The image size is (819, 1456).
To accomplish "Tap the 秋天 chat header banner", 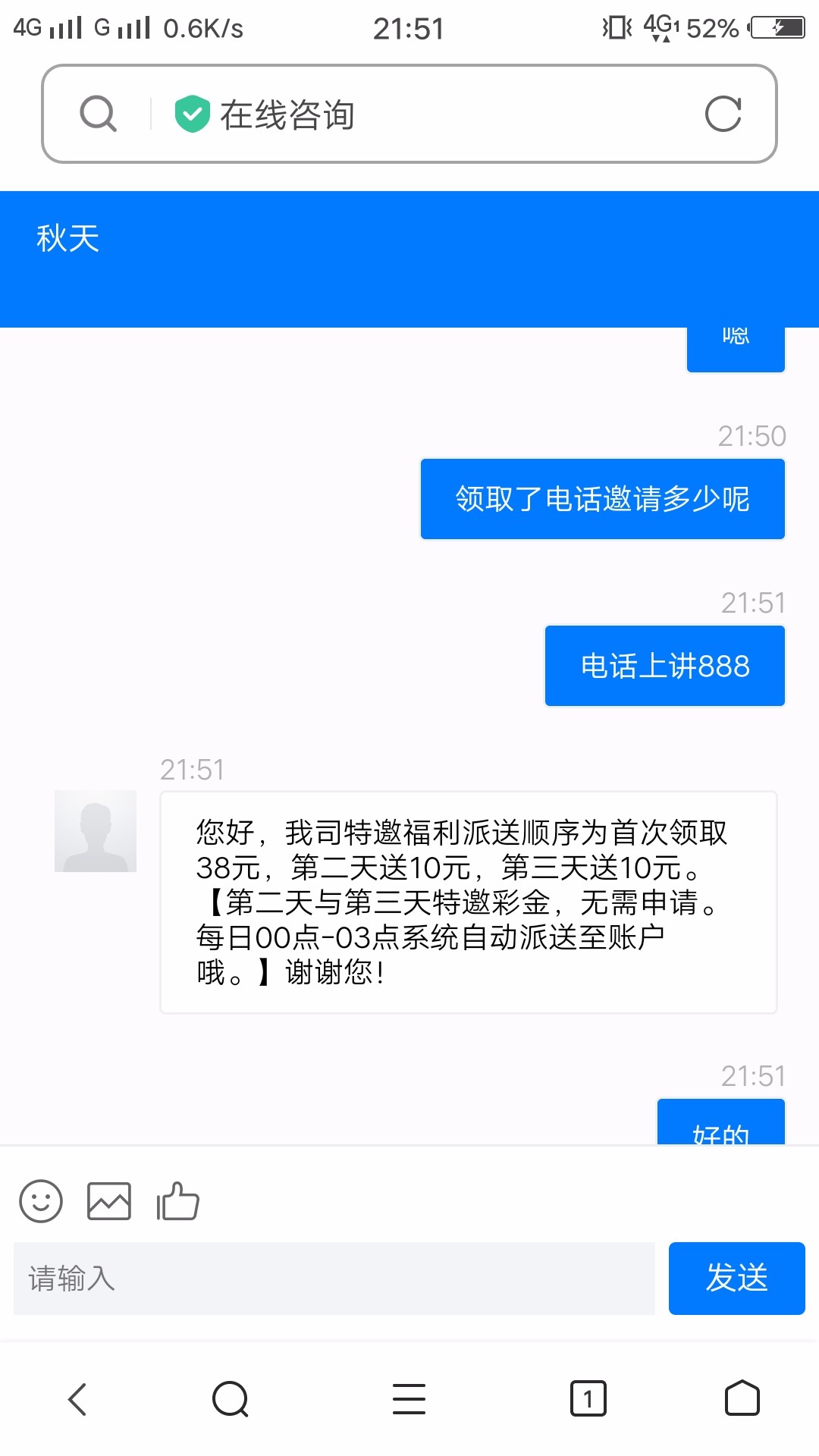I will point(68,239).
